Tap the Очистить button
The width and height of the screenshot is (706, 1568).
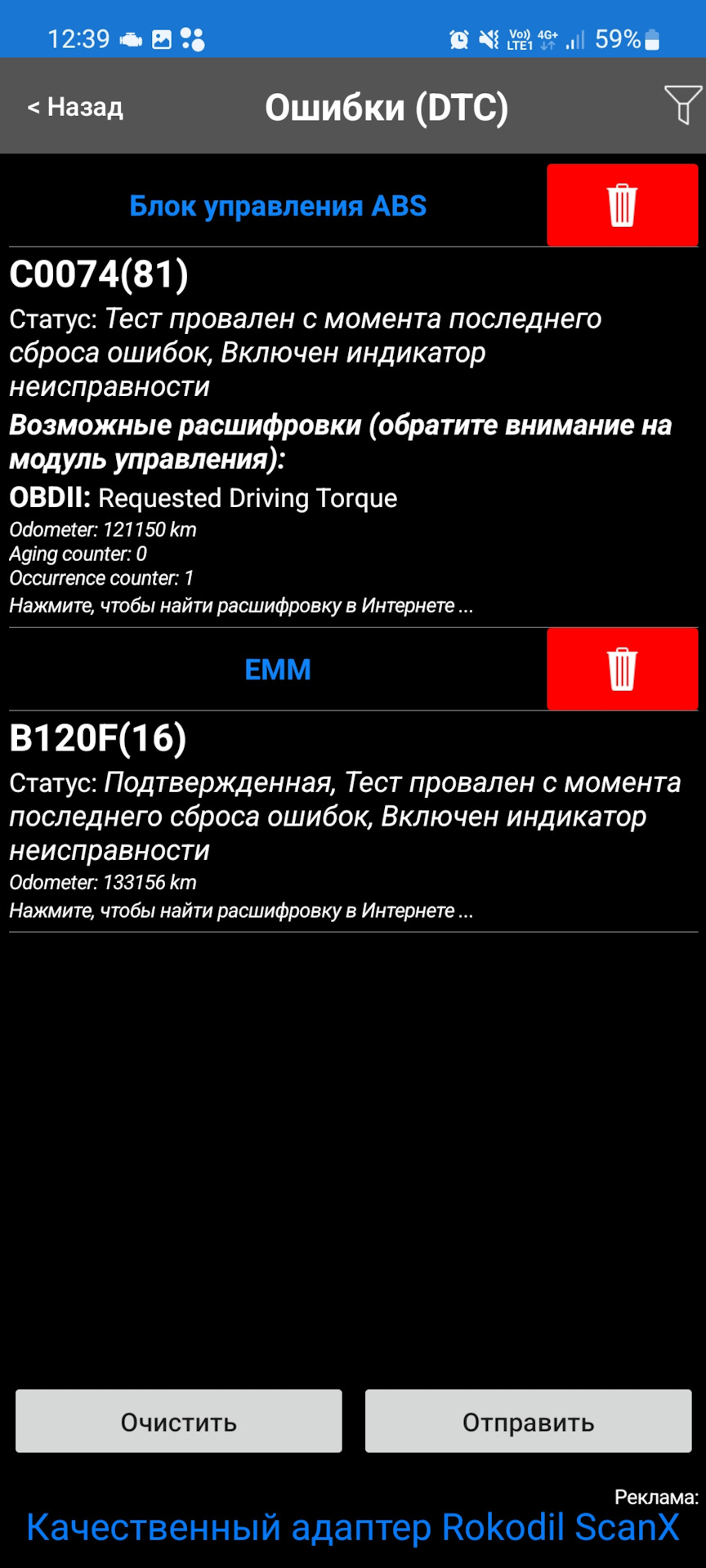179,1422
